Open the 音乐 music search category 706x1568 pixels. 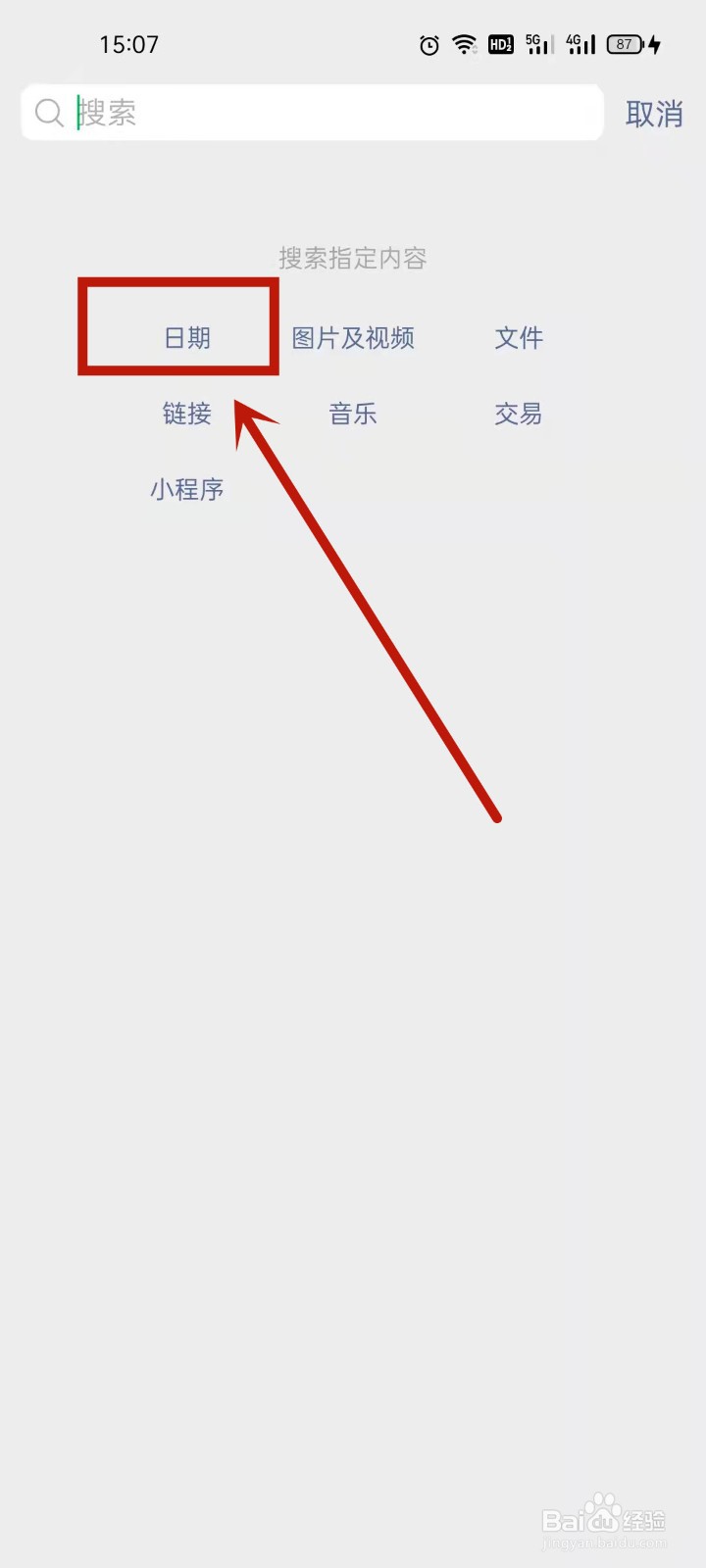click(x=352, y=414)
